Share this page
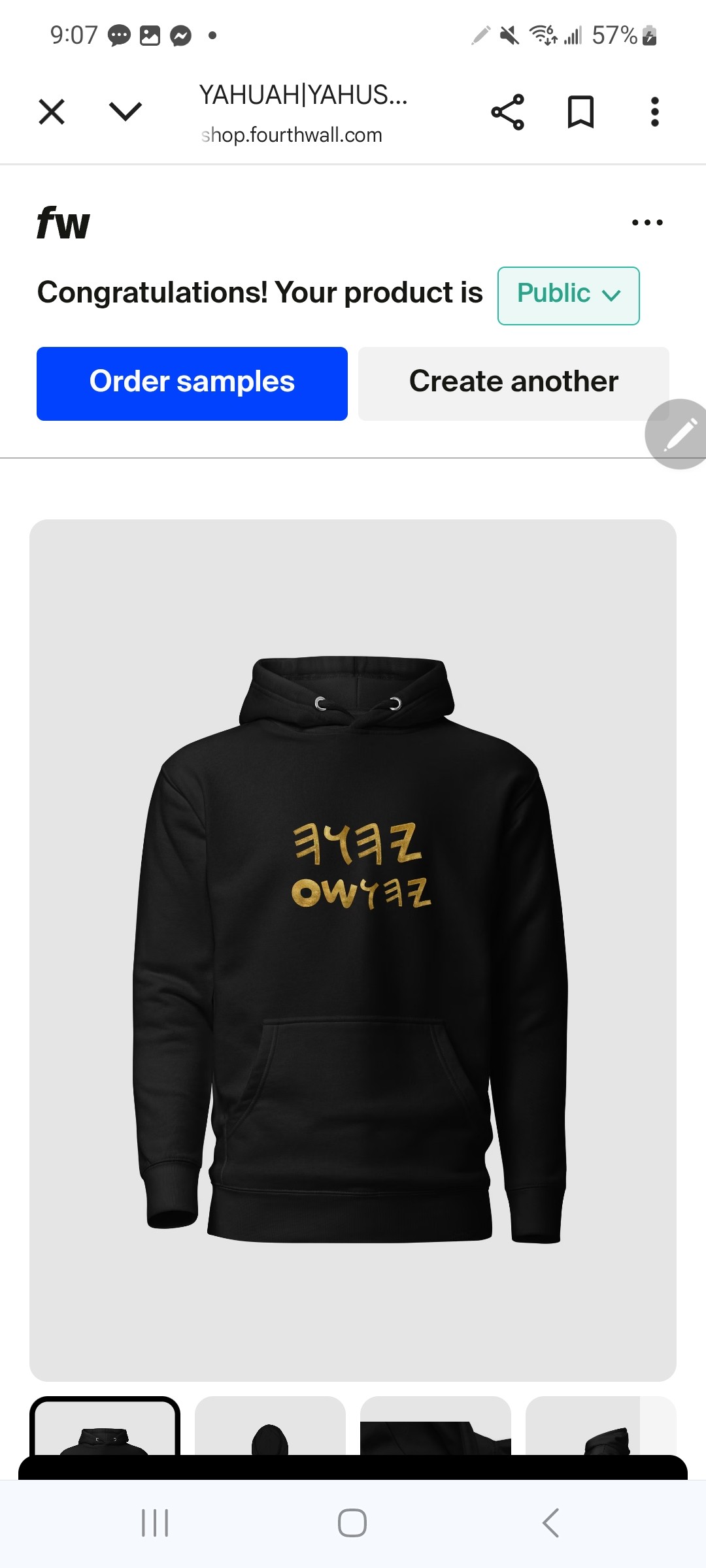The image size is (706, 1568). pyautogui.click(x=507, y=112)
